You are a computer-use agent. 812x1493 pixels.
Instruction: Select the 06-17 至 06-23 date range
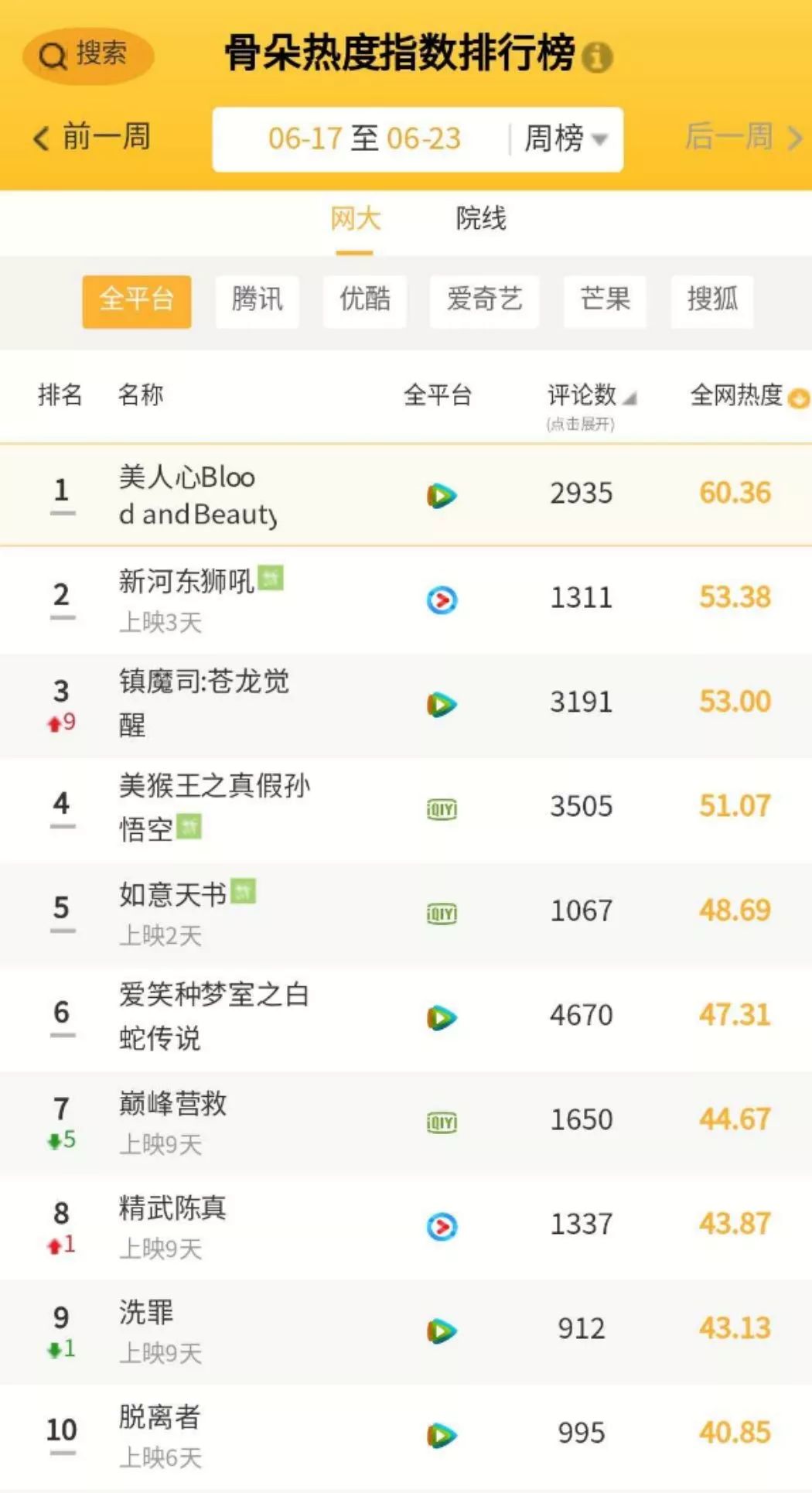[364, 139]
